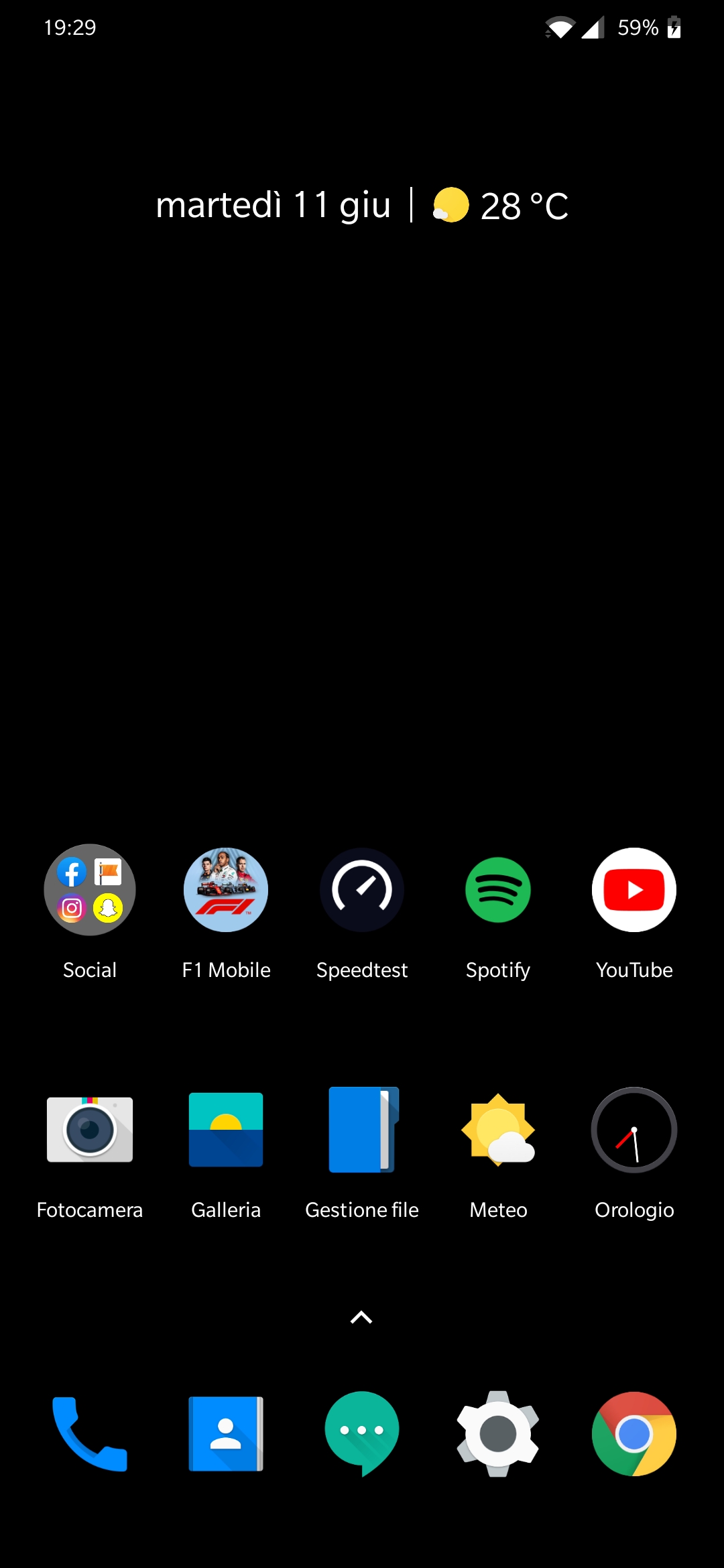Open Orologio clock app

[634, 1130]
